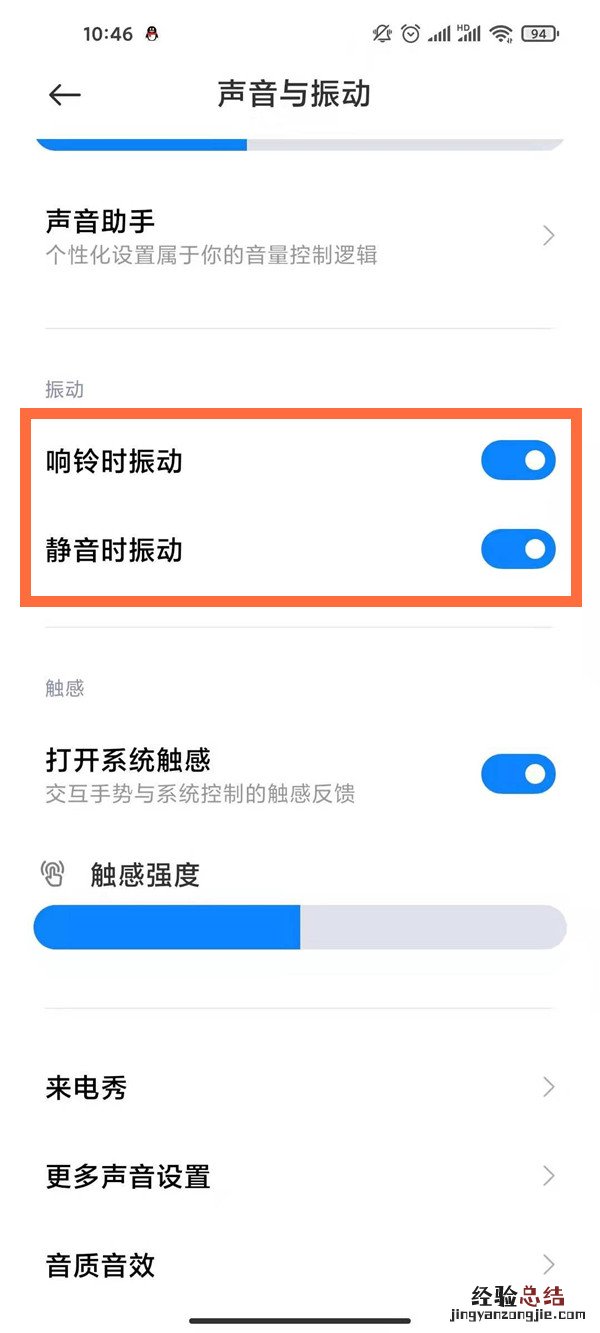Image resolution: width=600 pixels, height=1333 pixels.
Task: Go back from 声音与振动 settings
Action: 64,94
